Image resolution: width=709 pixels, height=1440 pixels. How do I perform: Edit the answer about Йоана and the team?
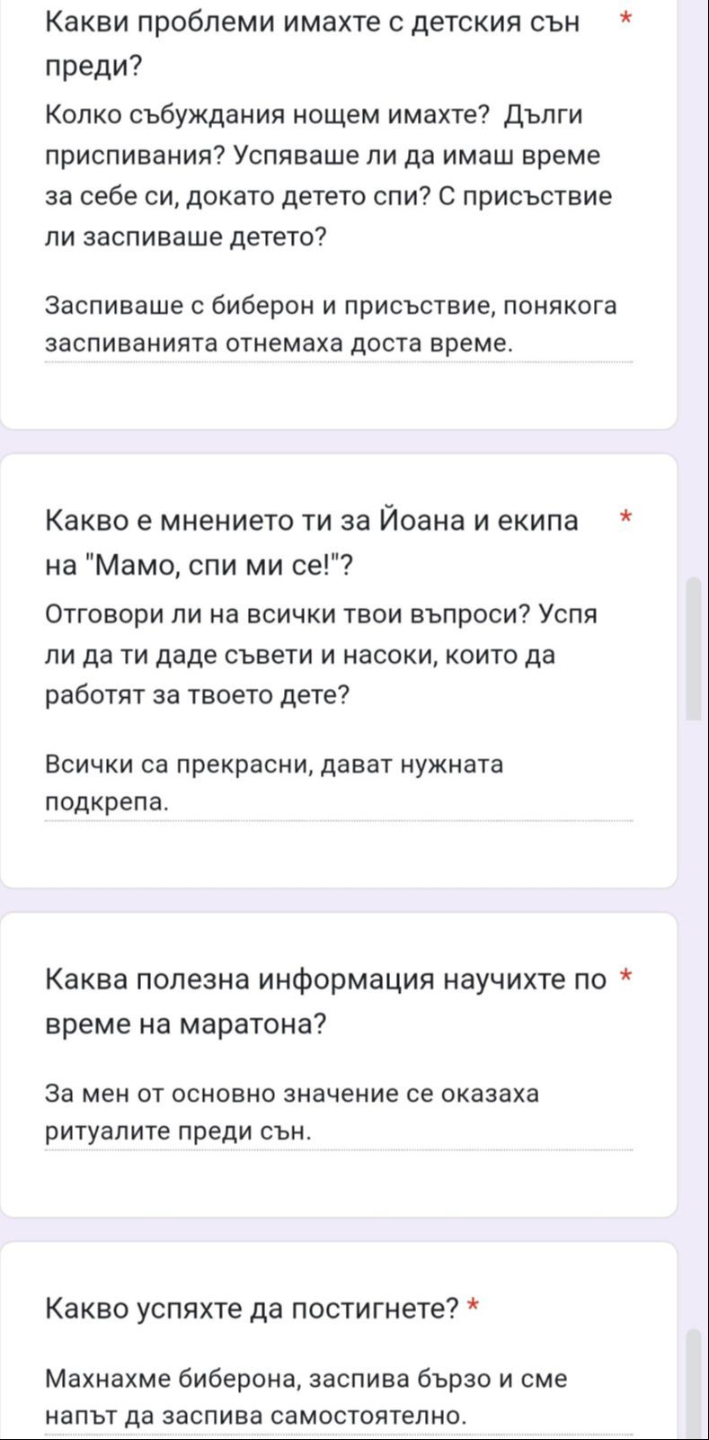339,783
